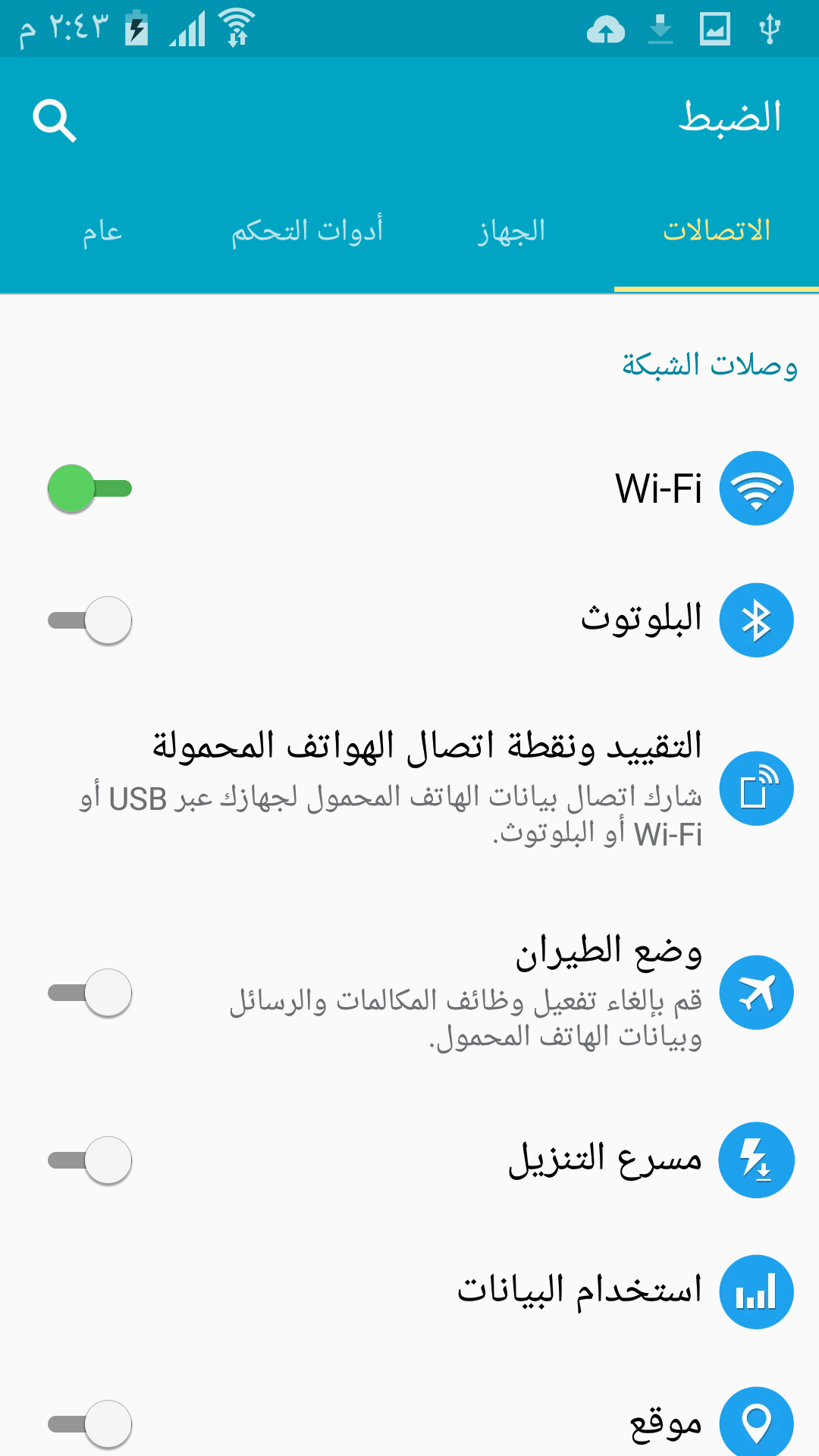This screenshot has width=819, height=1456.
Task: Turn on the موقع switch
Action: (x=89, y=1423)
